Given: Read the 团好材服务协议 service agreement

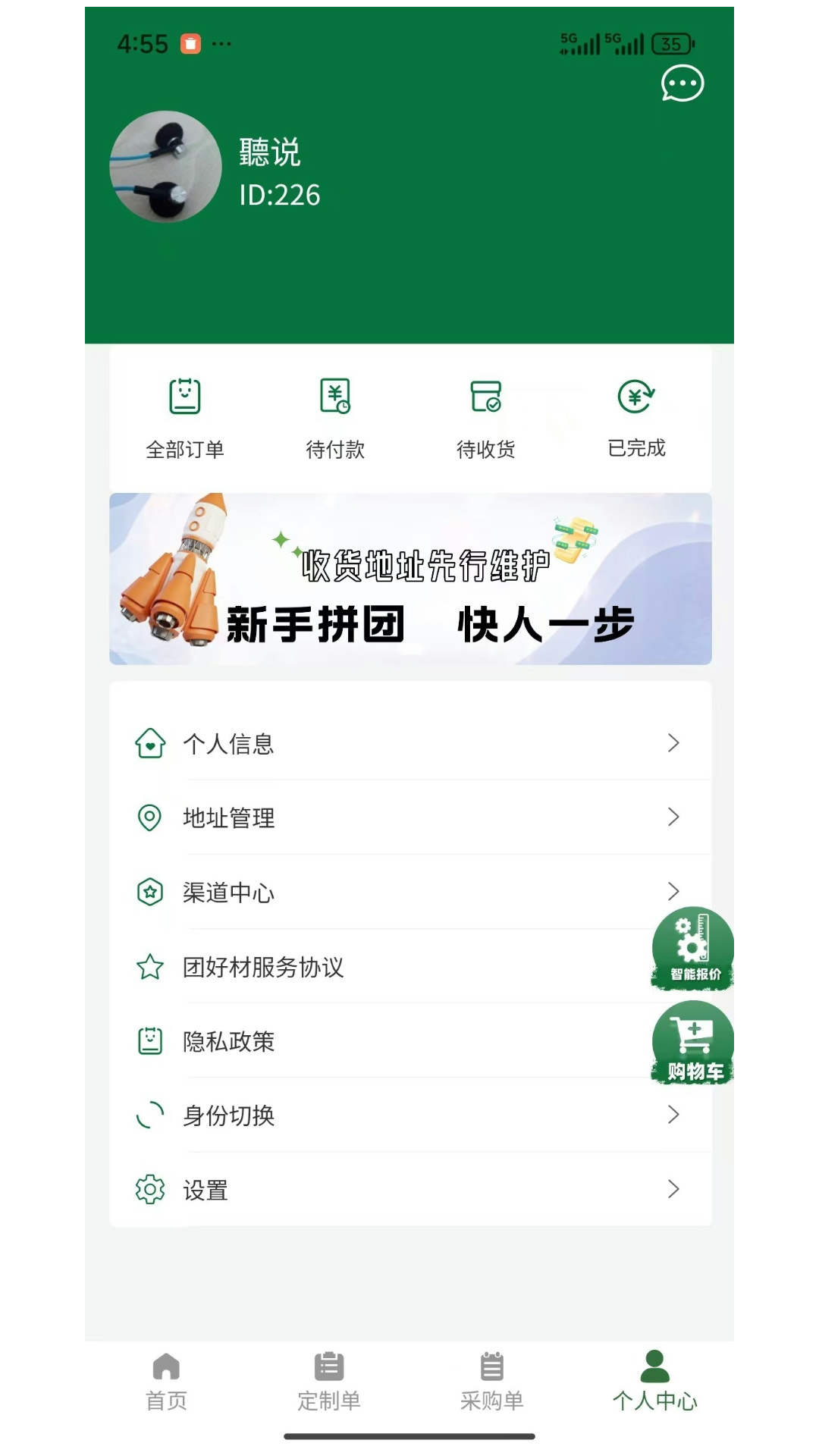Looking at the screenshot, I should point(379,967).
